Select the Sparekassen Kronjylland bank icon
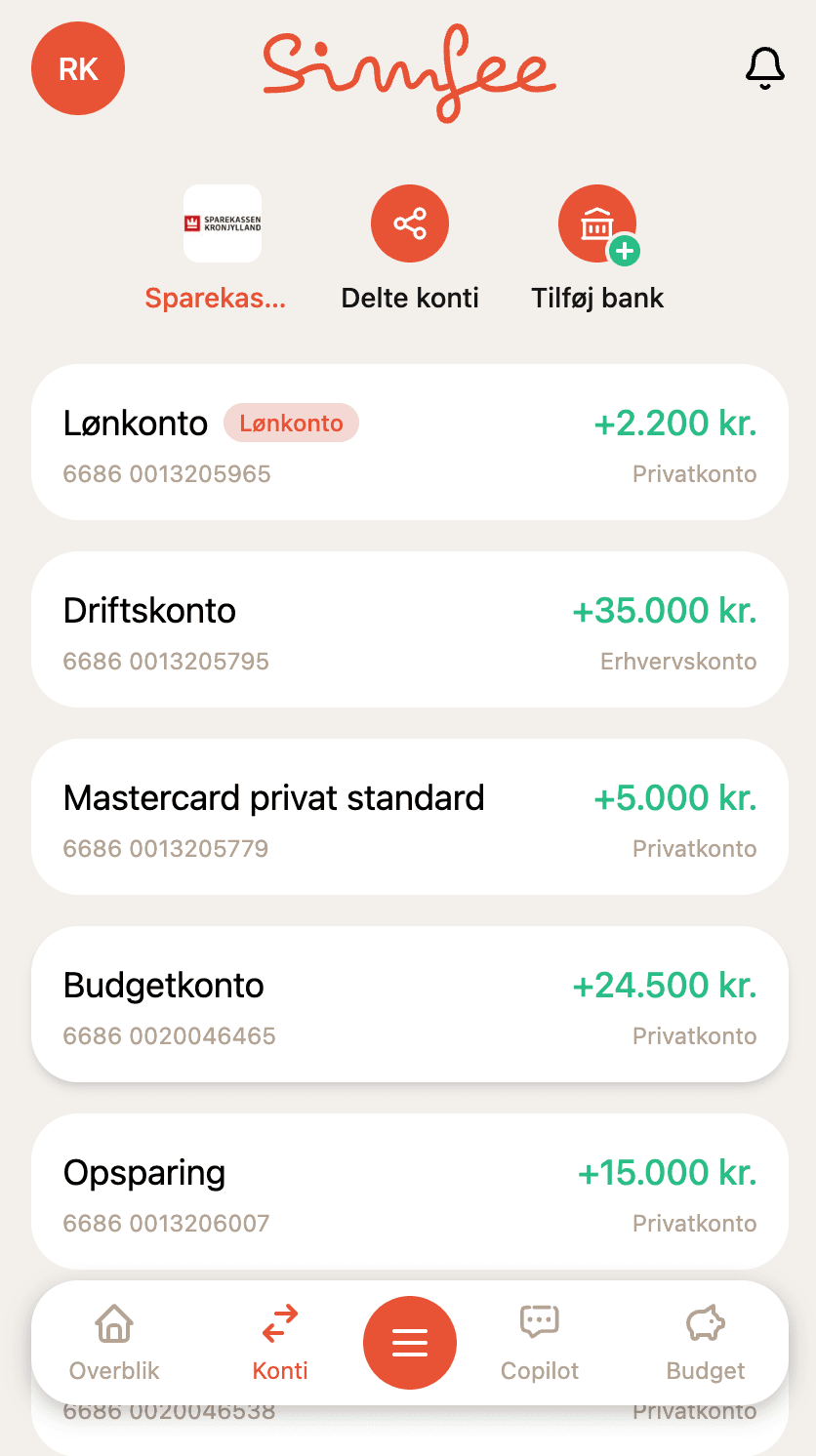Viewport: 816px width, 1456px height. point(223,223)
